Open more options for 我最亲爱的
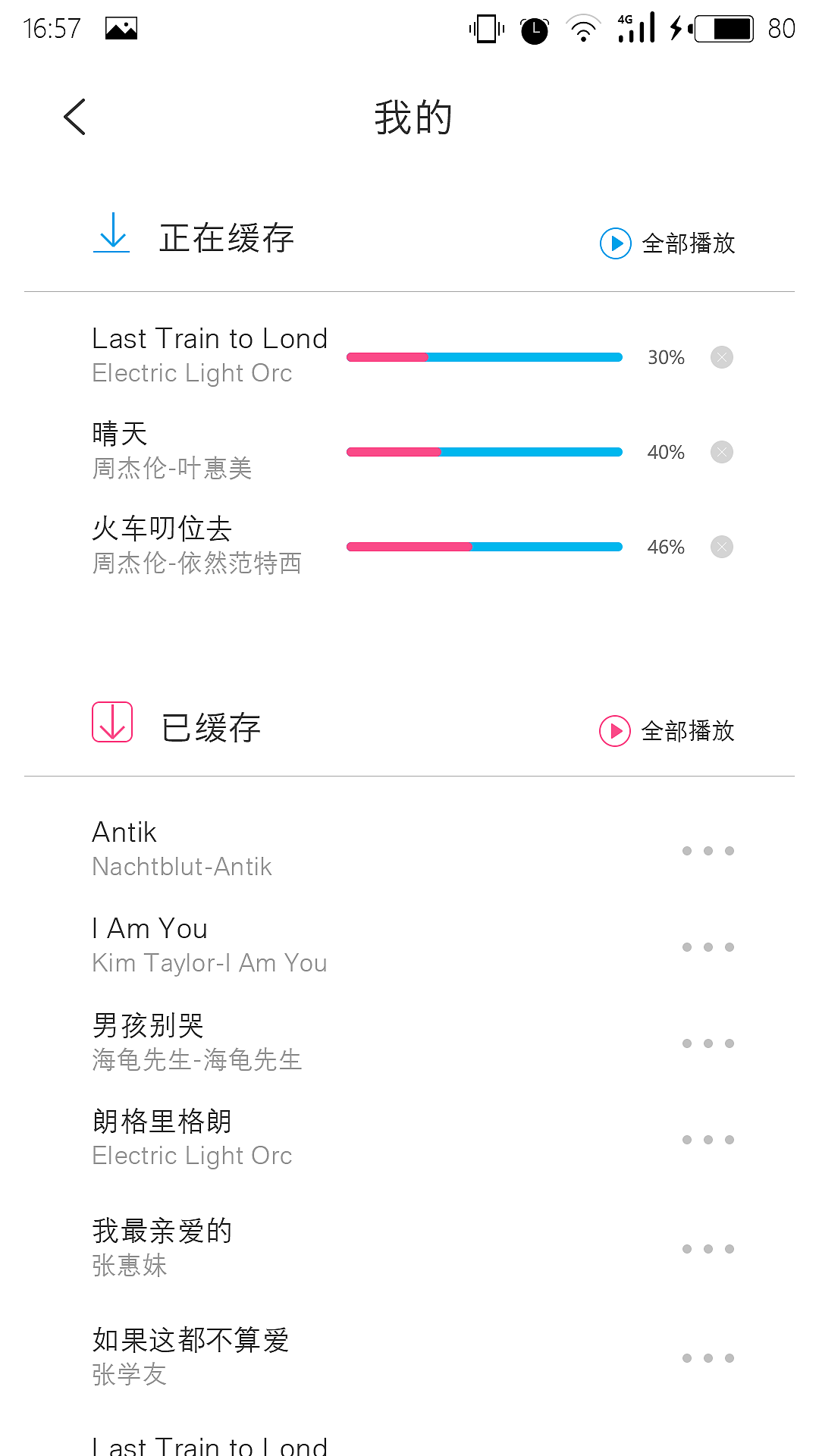 point(708,1248)
